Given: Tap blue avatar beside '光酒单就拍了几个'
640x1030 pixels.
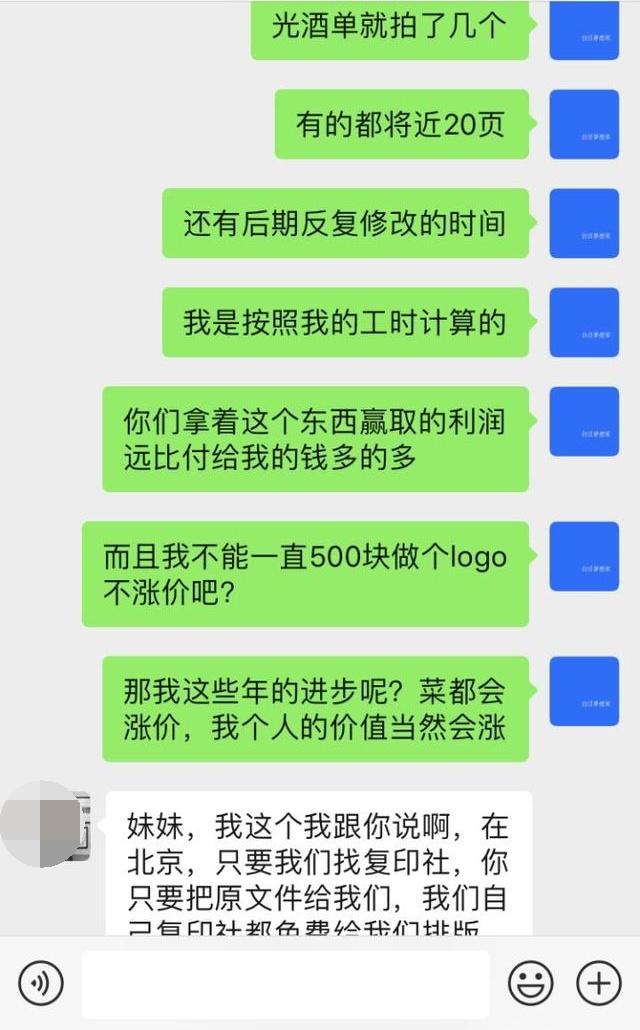Looking at the screenshot, I should point(584,28).
